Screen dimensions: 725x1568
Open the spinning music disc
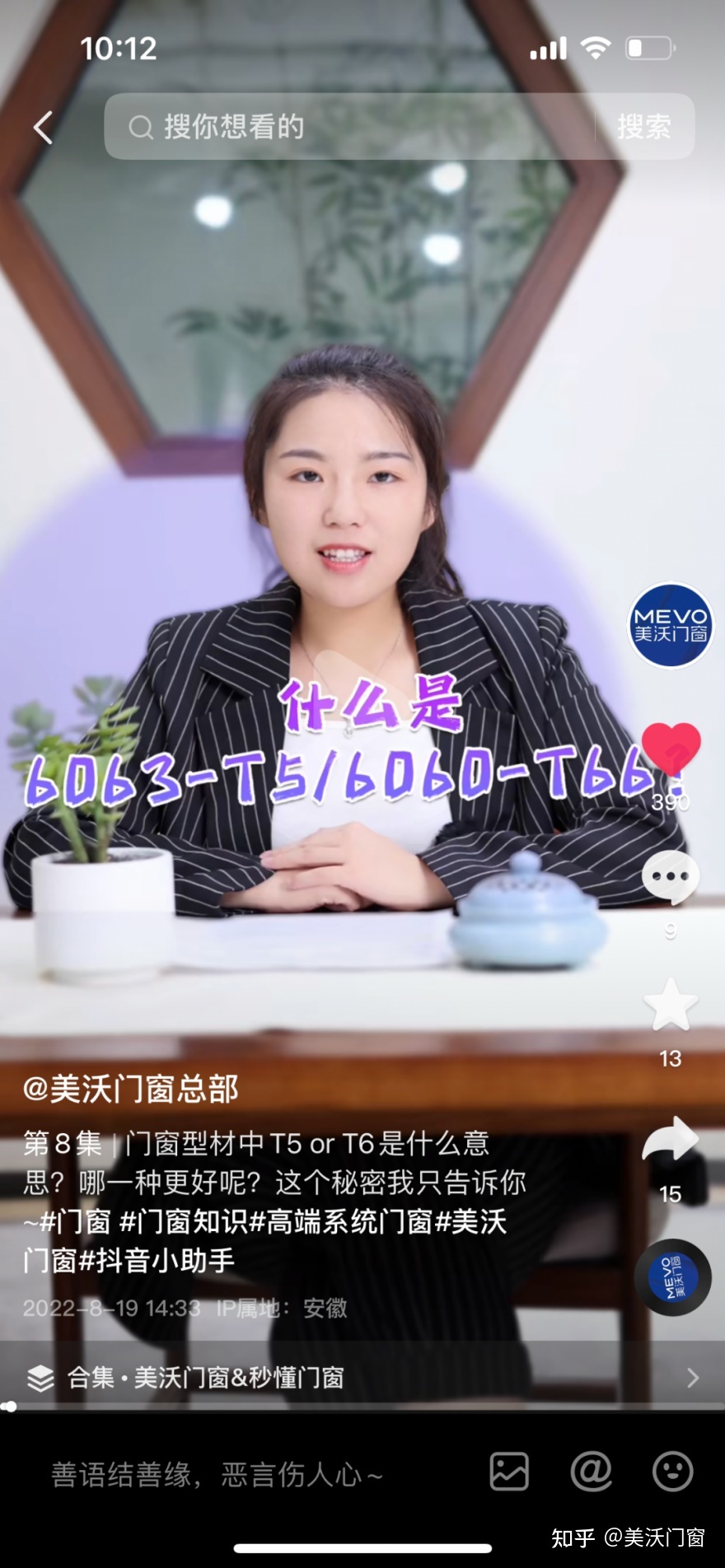pos(672,1277)
